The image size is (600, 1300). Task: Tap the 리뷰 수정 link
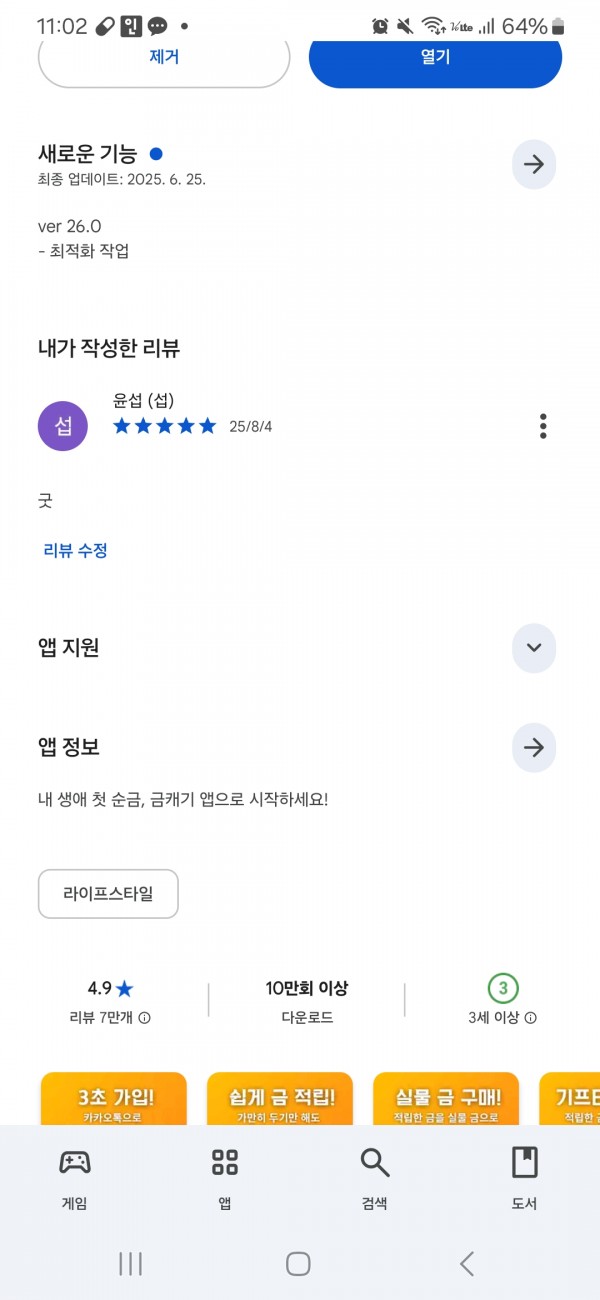(76, 550)
